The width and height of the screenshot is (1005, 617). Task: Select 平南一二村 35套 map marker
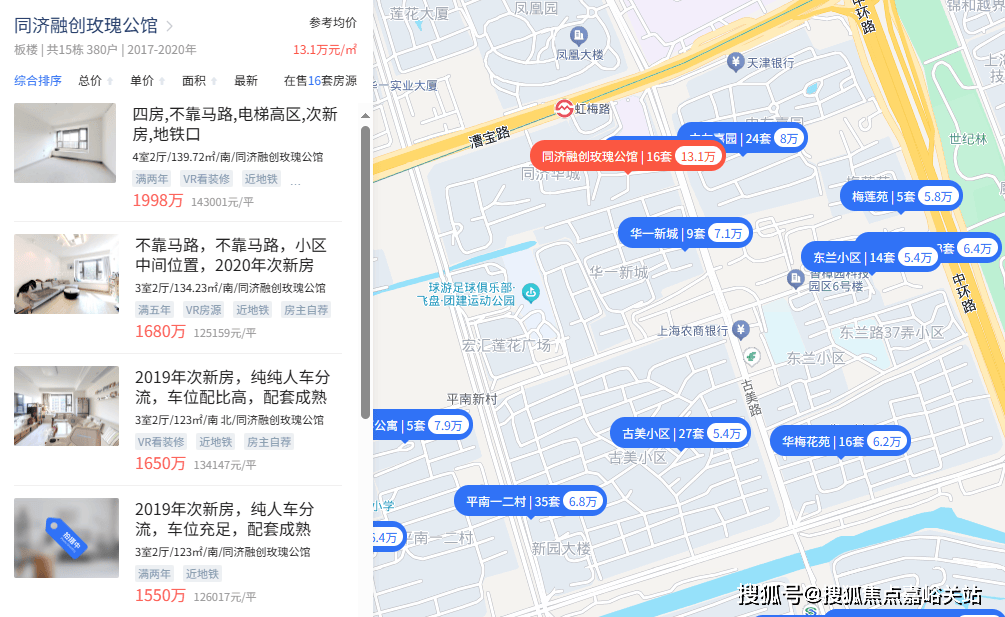529,501
